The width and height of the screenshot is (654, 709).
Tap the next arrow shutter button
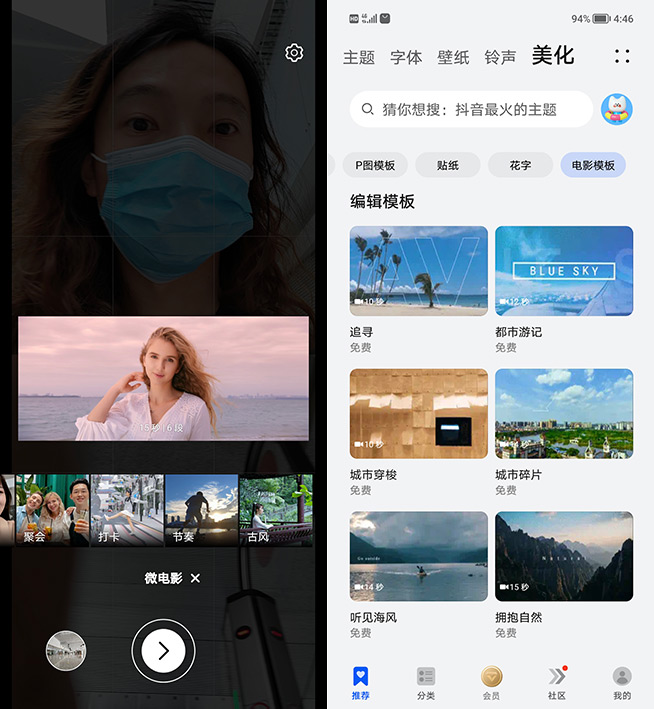[x=163, y=652]
